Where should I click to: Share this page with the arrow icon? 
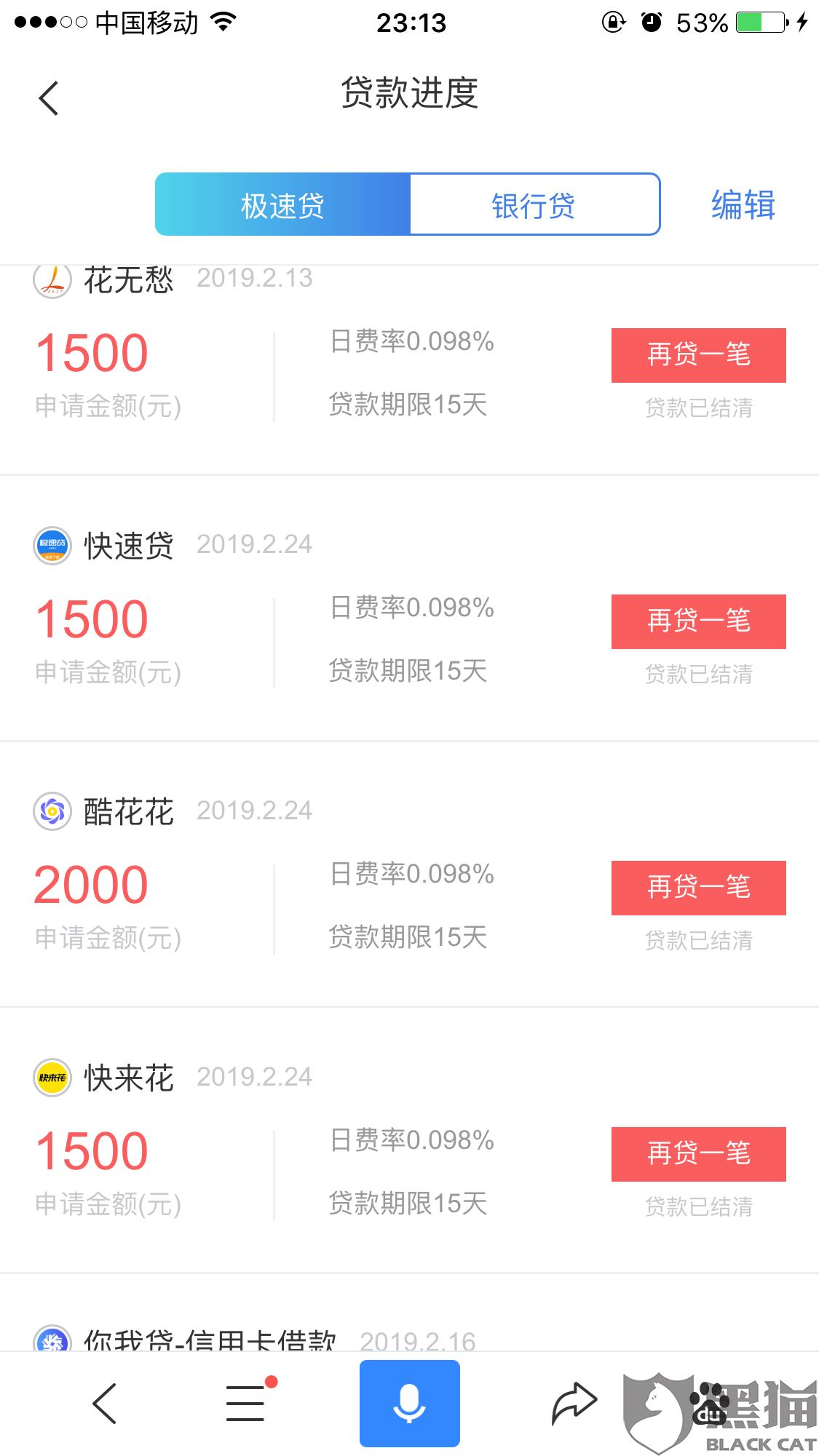click(574, 1403)
